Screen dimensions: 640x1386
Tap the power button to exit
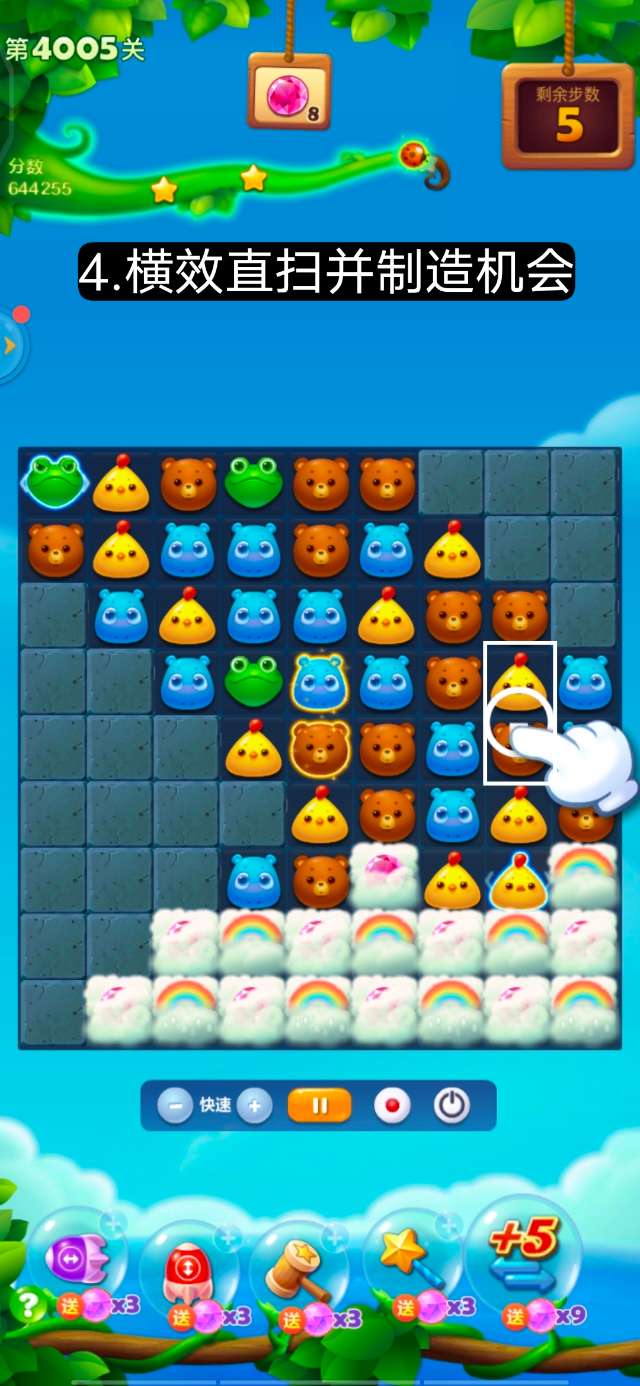click(452, 1106)
